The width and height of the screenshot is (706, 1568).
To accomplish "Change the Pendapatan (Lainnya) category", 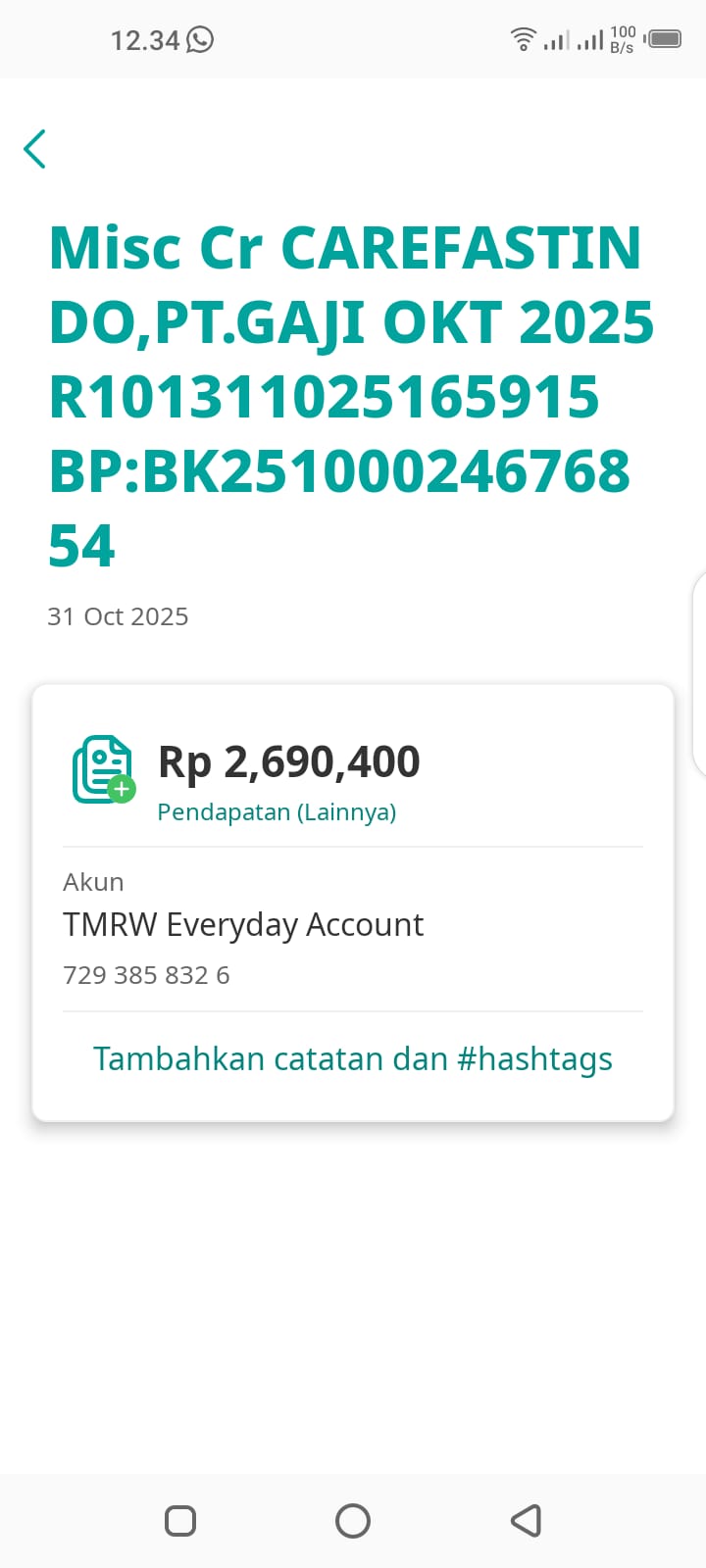I will click(277, 812).
